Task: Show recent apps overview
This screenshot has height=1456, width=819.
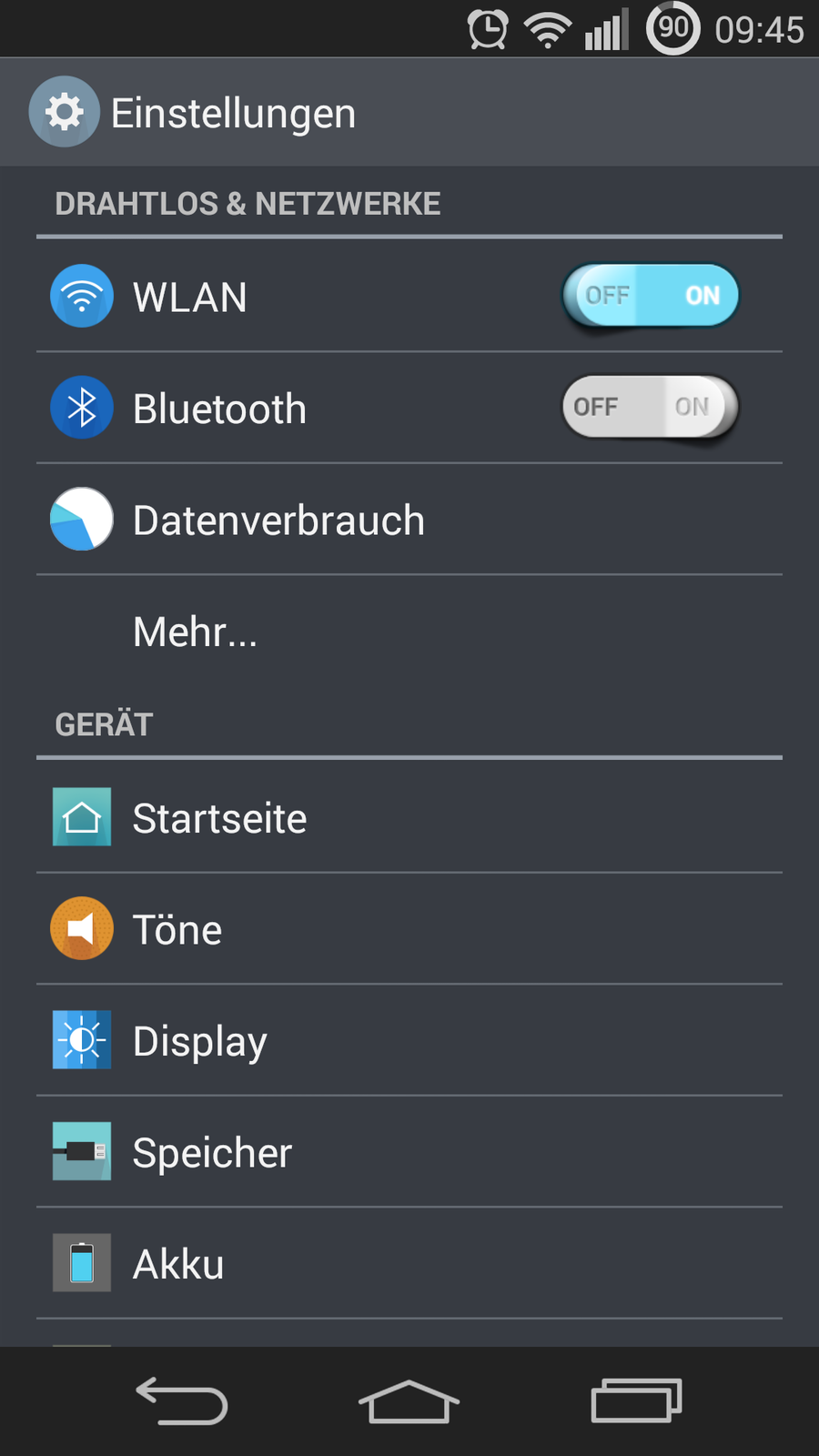Action: click(636, 1401)
